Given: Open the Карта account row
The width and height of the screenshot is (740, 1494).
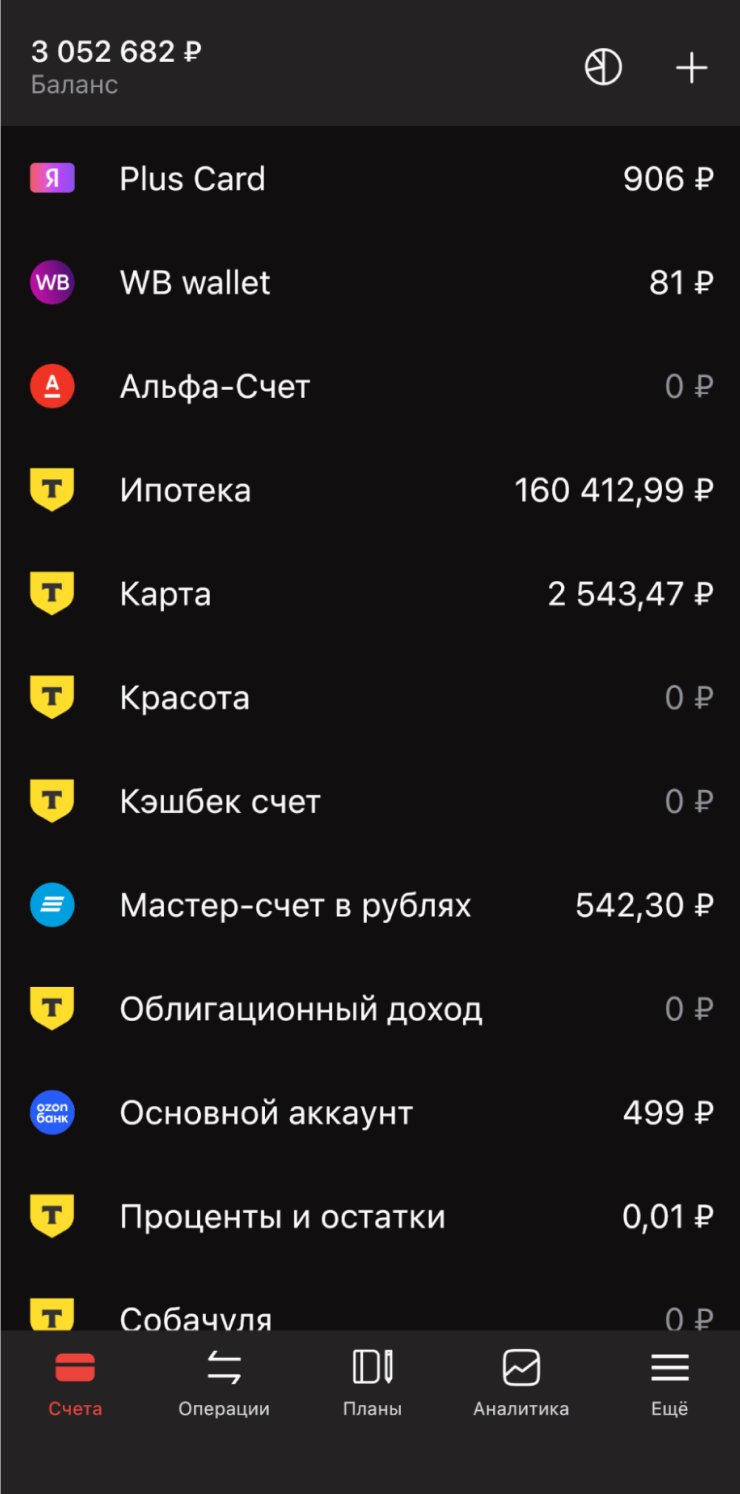Looking at the screenshot, I should click(x=370, y=595).
